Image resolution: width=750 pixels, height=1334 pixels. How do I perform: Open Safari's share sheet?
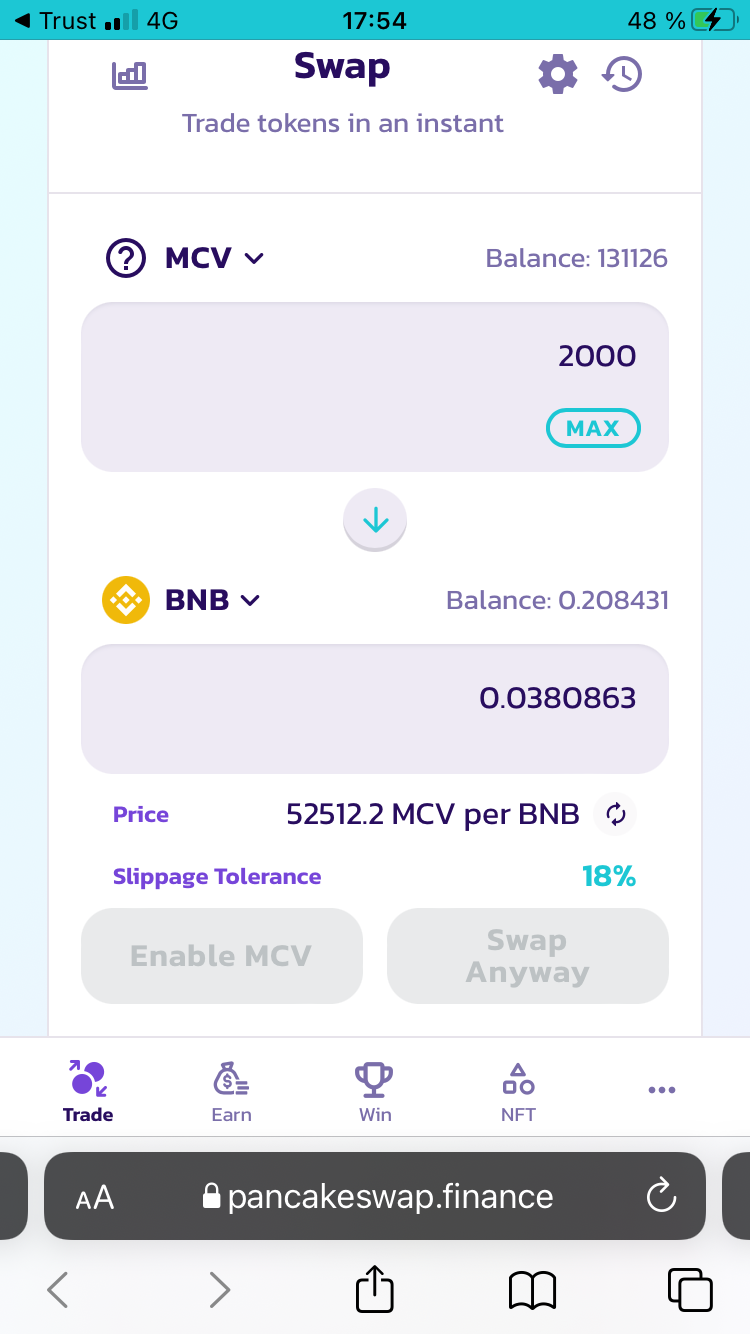tap(375, 1290)
